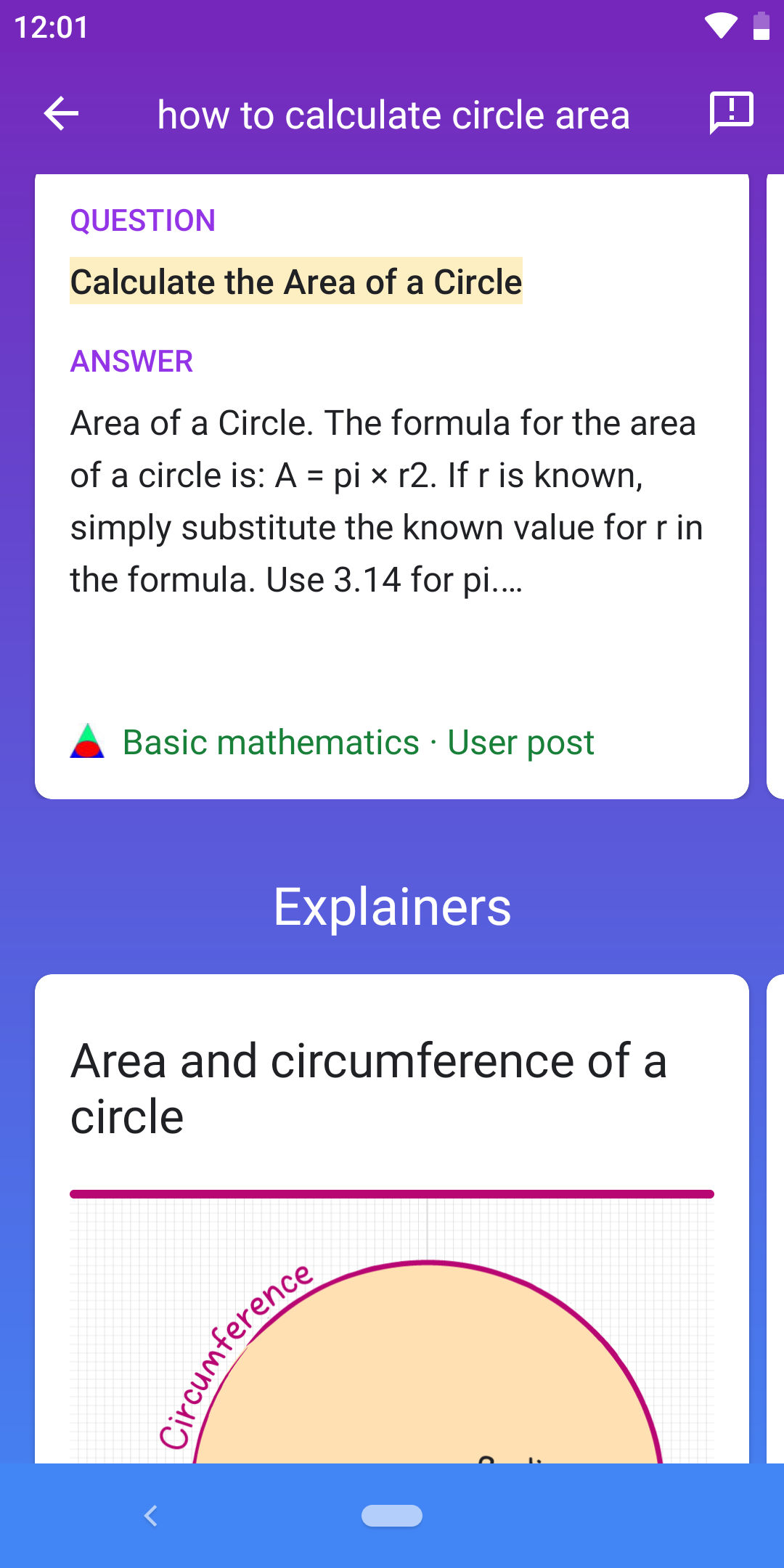Open Basic mathematics user post source
The image size is (784, 1568).
[357, 742]
